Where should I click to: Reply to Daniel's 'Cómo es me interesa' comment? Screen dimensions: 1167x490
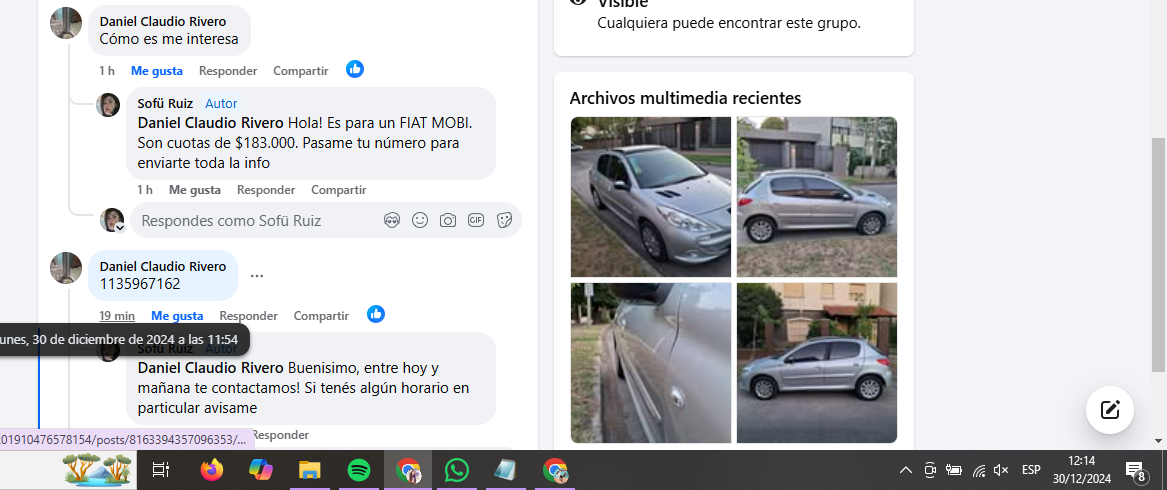tap(227, 71)
